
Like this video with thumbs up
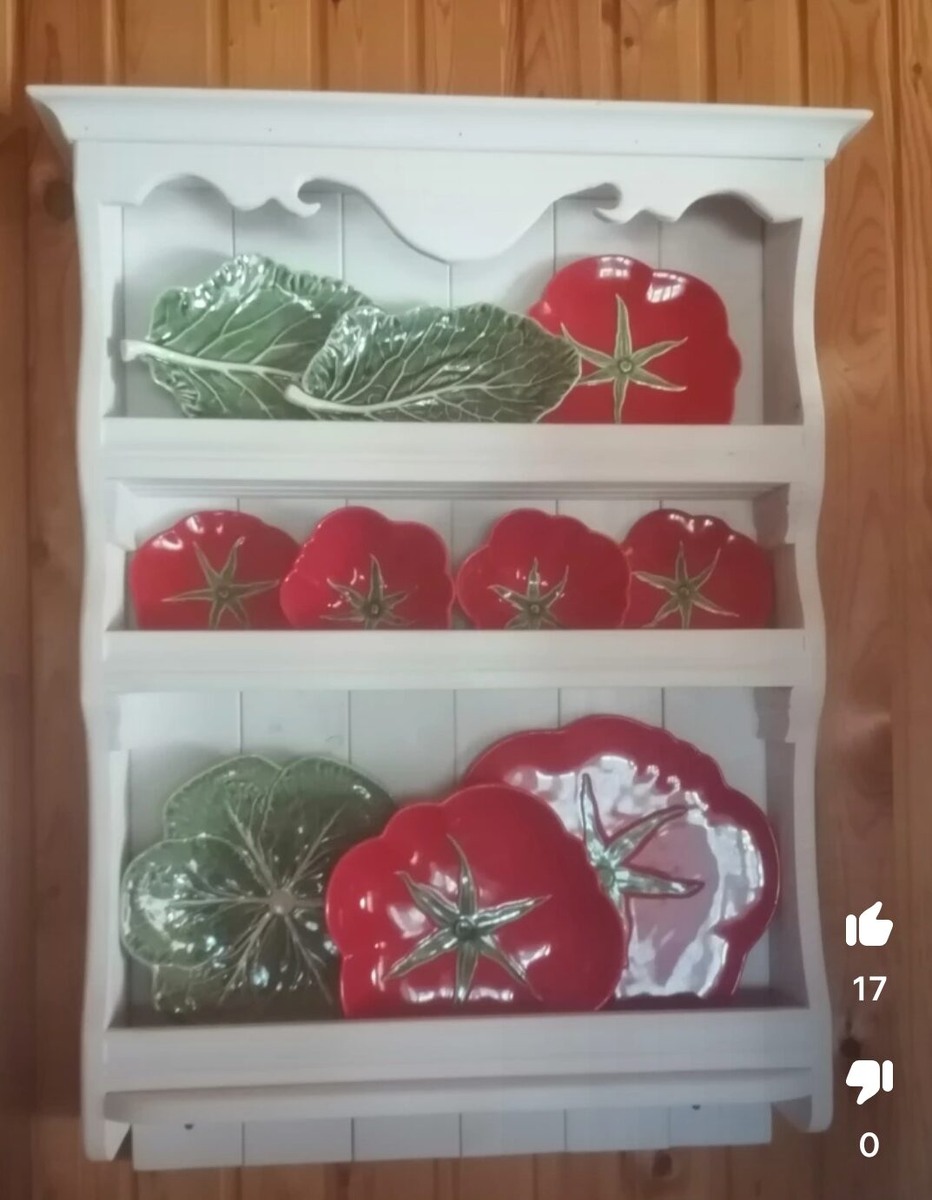[x=868, y=925]
